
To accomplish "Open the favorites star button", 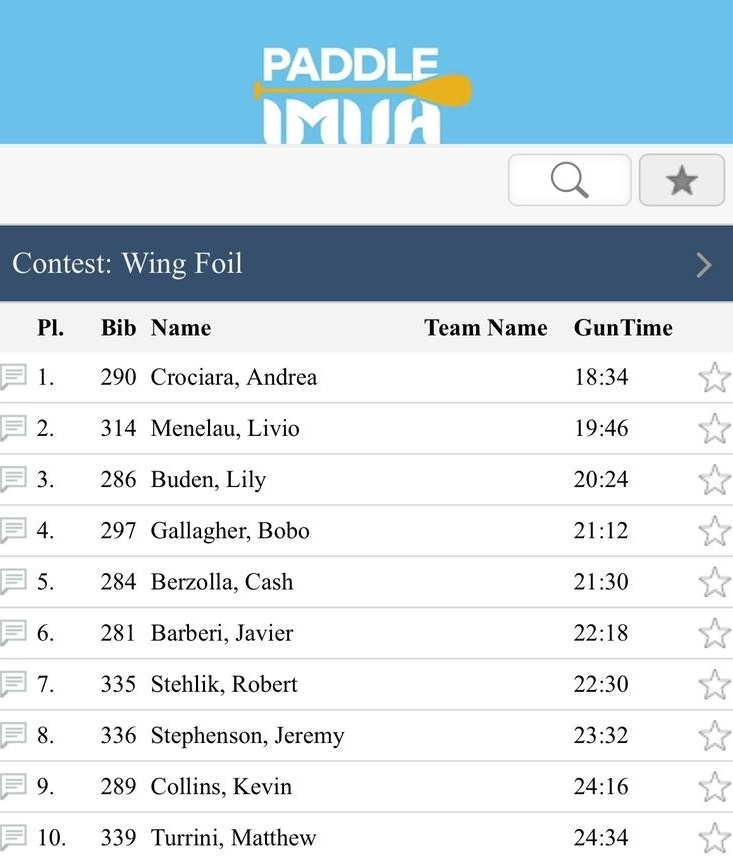I will (681, 181).
